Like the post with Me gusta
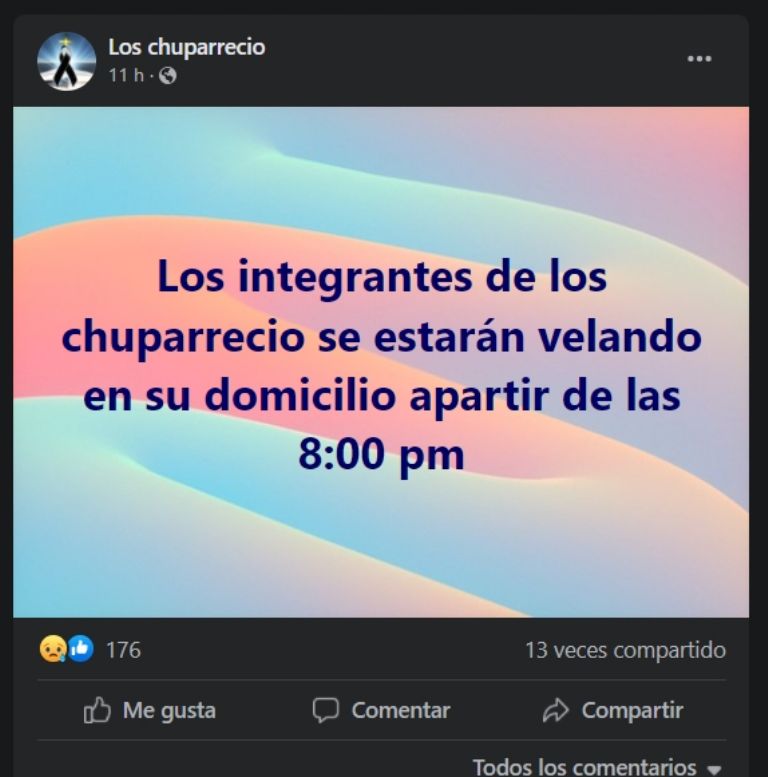 click(x=150, y=711)
